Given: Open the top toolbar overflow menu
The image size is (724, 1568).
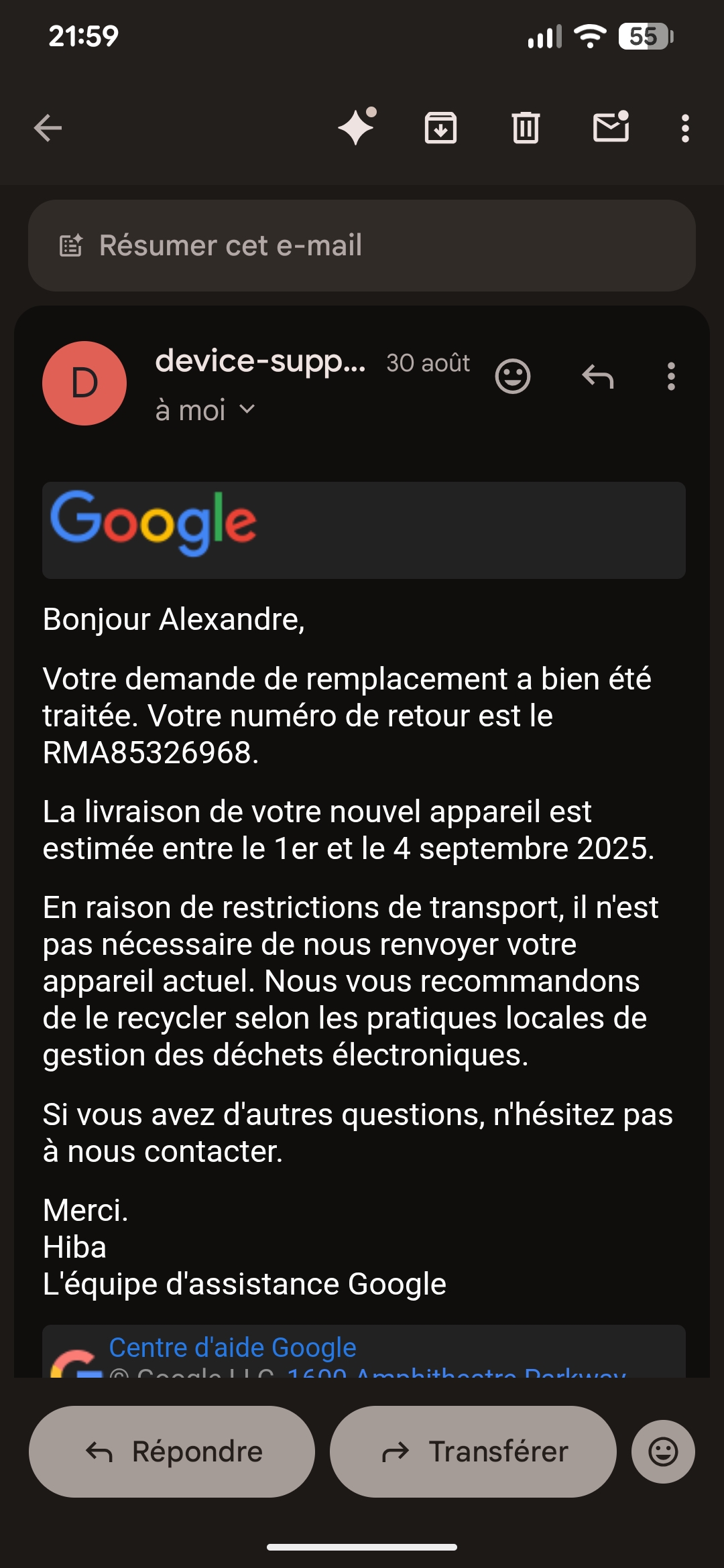Looking at the screenshot, I should 684,128.
